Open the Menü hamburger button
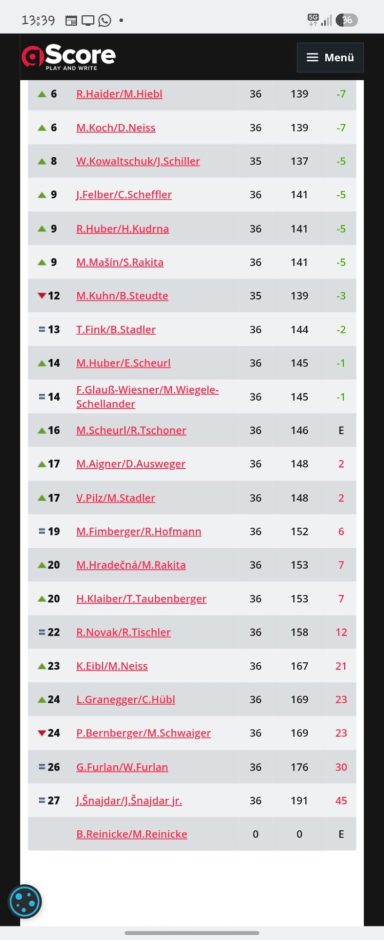Screen dimensions: 384x940 point(329,58)
